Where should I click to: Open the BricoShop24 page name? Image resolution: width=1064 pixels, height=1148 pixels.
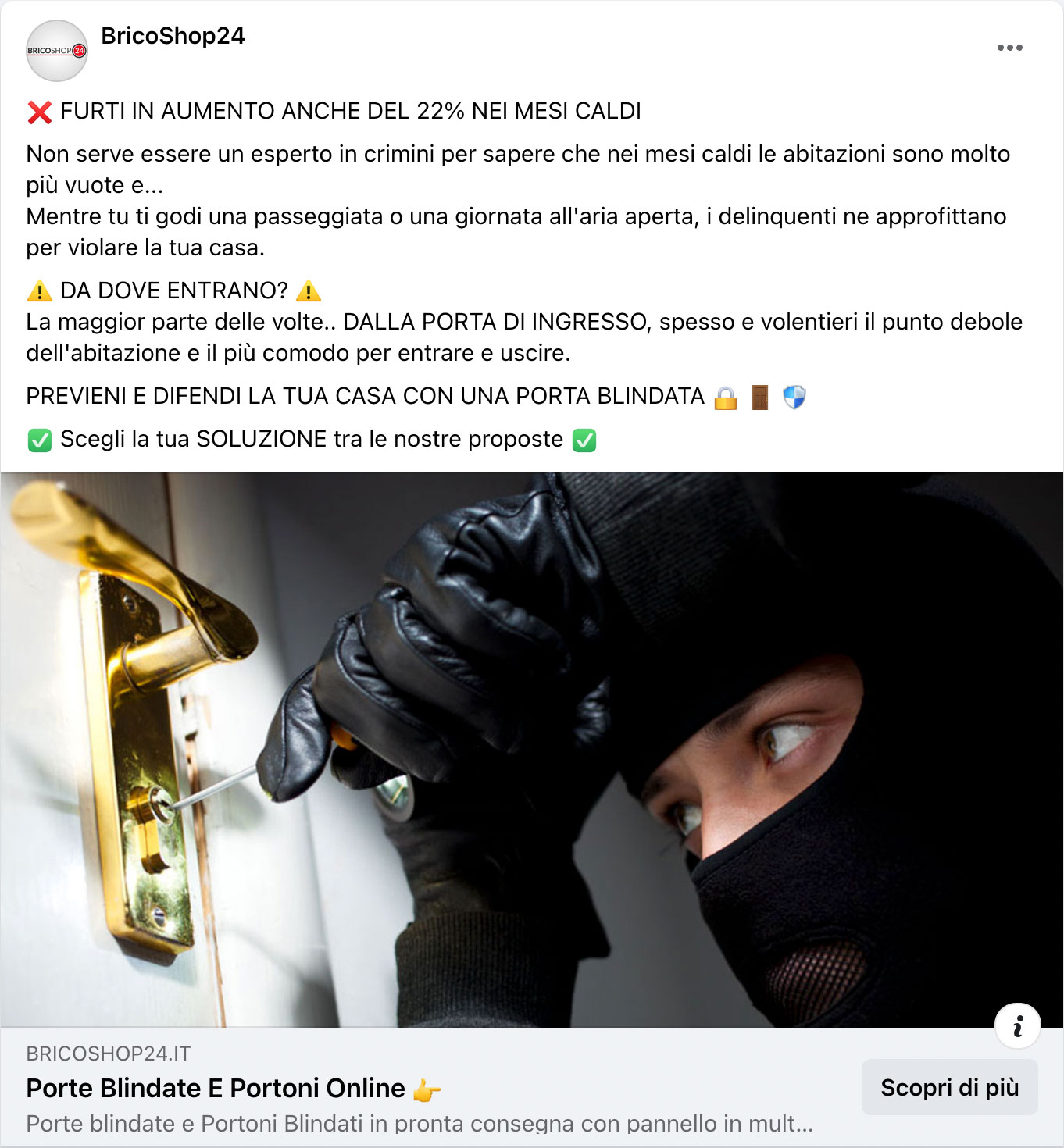pyautogui.click(x=173, y=36)
